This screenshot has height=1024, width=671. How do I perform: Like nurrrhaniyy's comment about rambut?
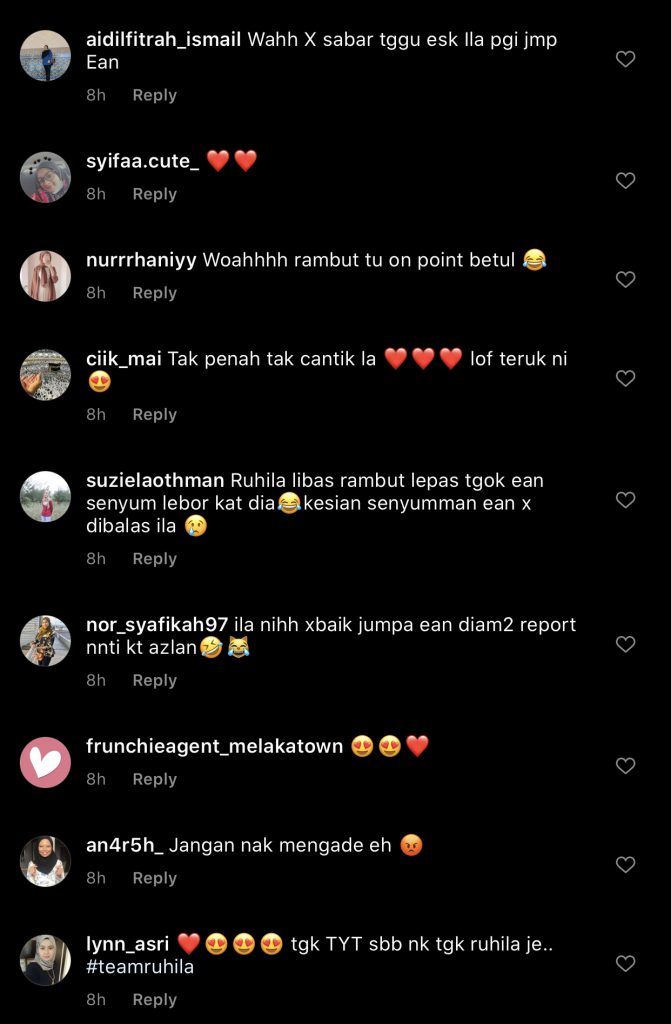pyautogui.click(x=625, y=279)
